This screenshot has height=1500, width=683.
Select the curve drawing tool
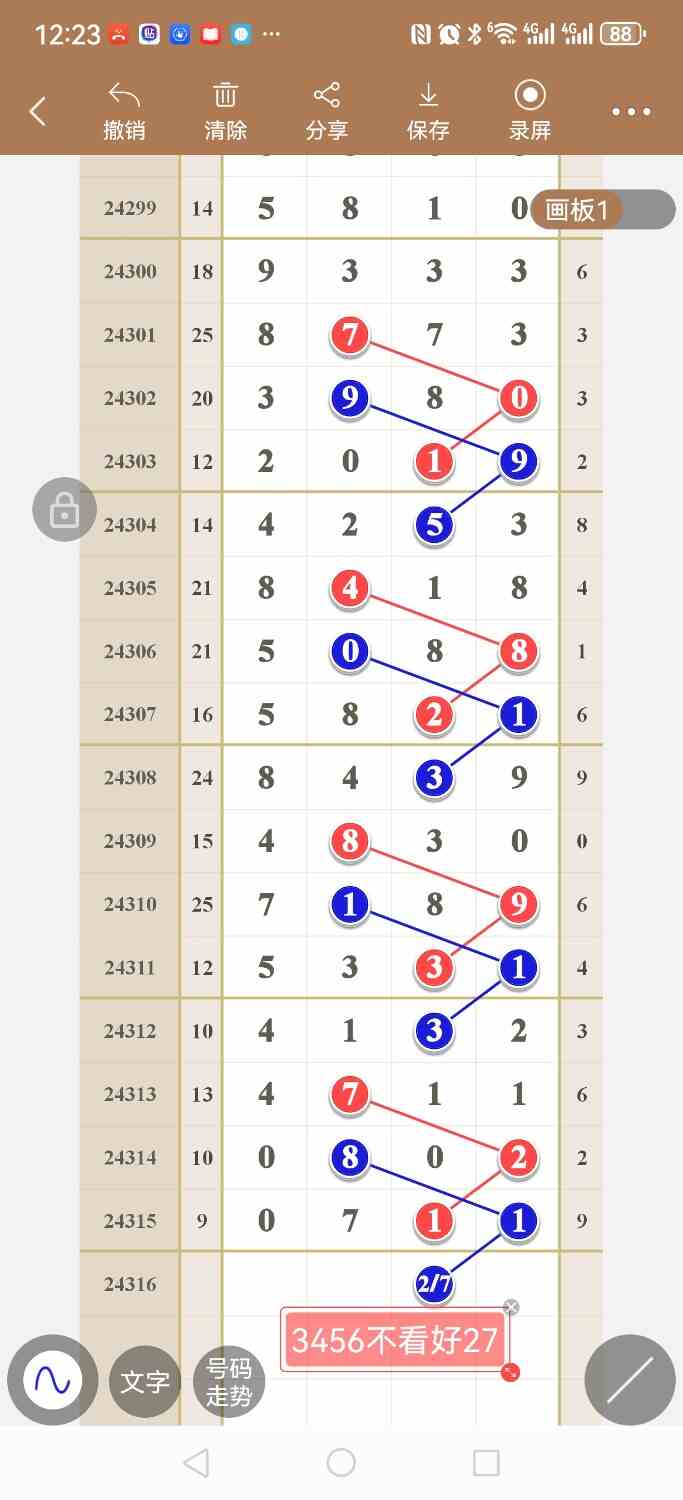click(x=52, y=1381)
